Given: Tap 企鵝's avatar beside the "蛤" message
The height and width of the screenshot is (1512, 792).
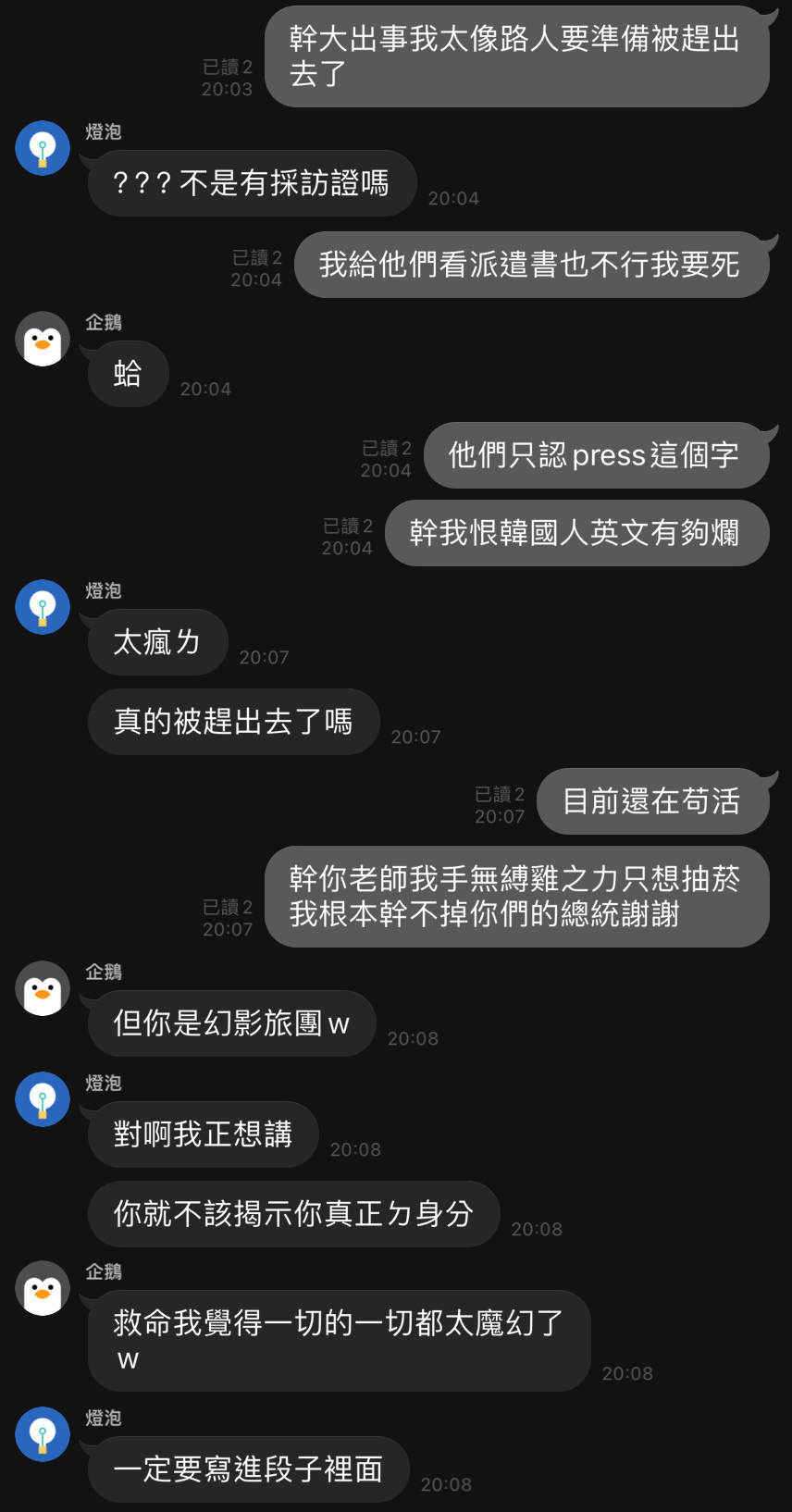Looking at the screenshot, I should click(43, 339).
